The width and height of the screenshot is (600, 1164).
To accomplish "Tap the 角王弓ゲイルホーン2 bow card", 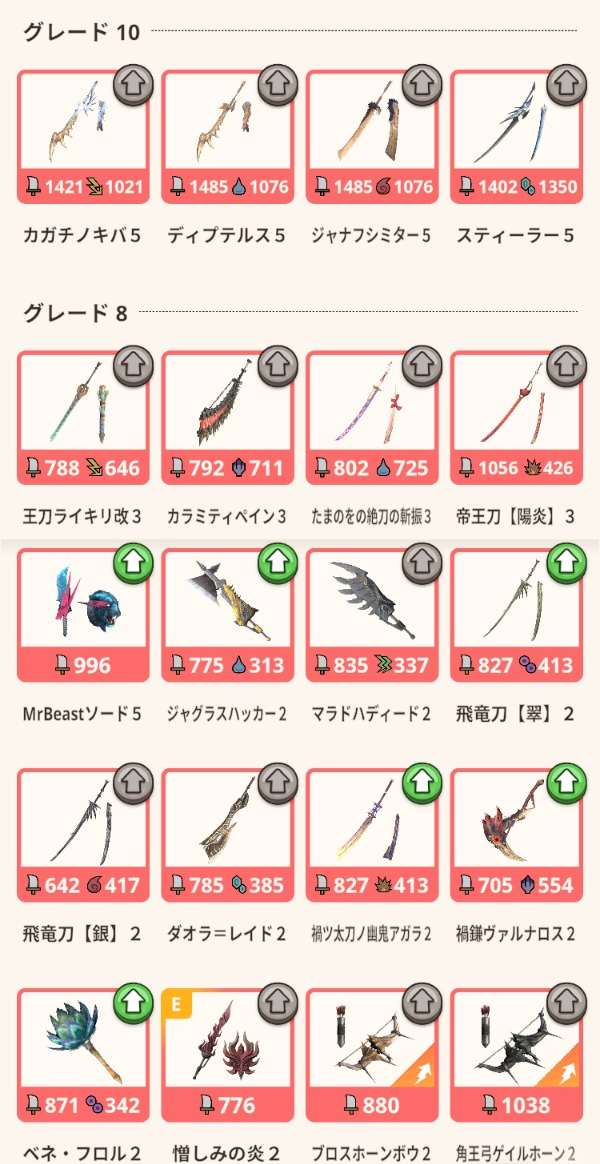I will [x=516, y=1054].
